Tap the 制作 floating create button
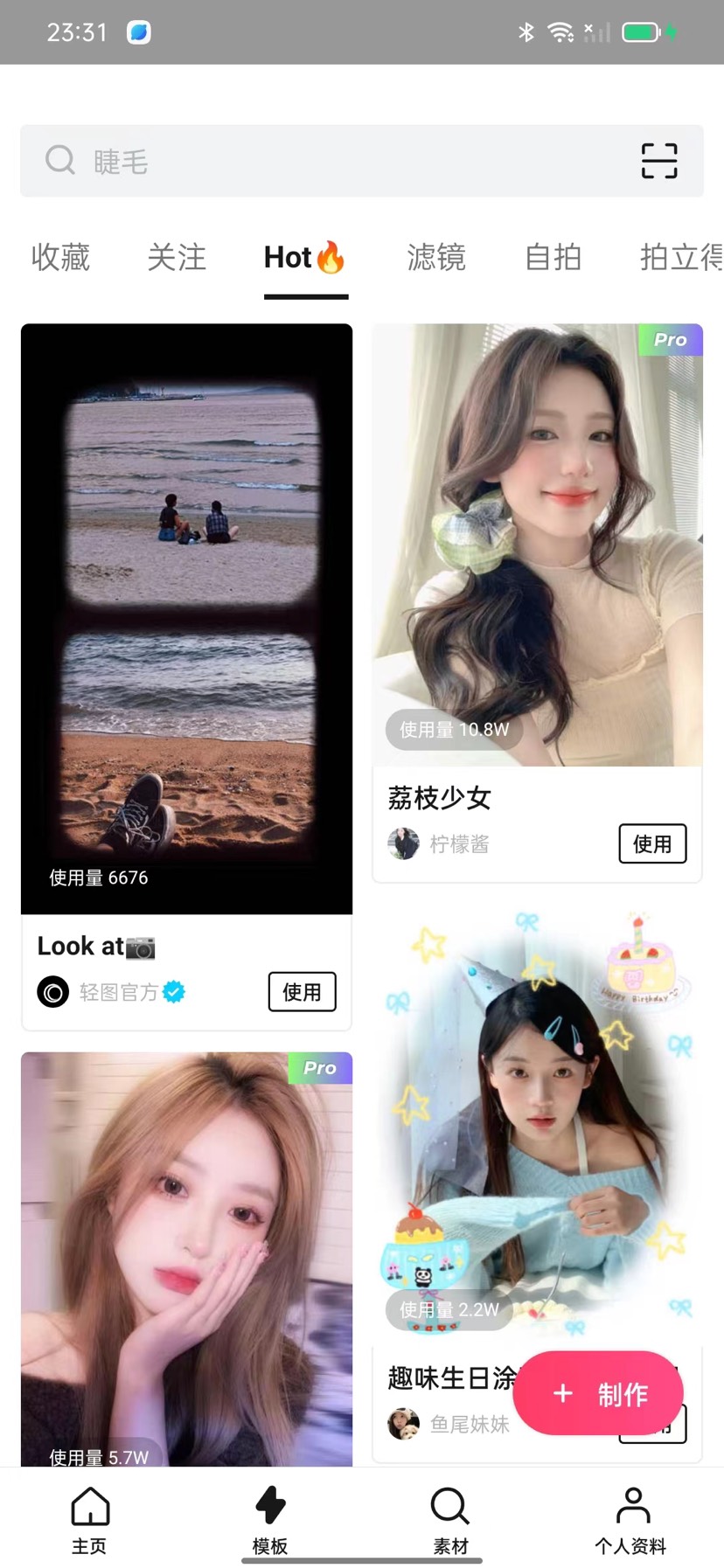The image size is (724, 1568). (599, 1394)
